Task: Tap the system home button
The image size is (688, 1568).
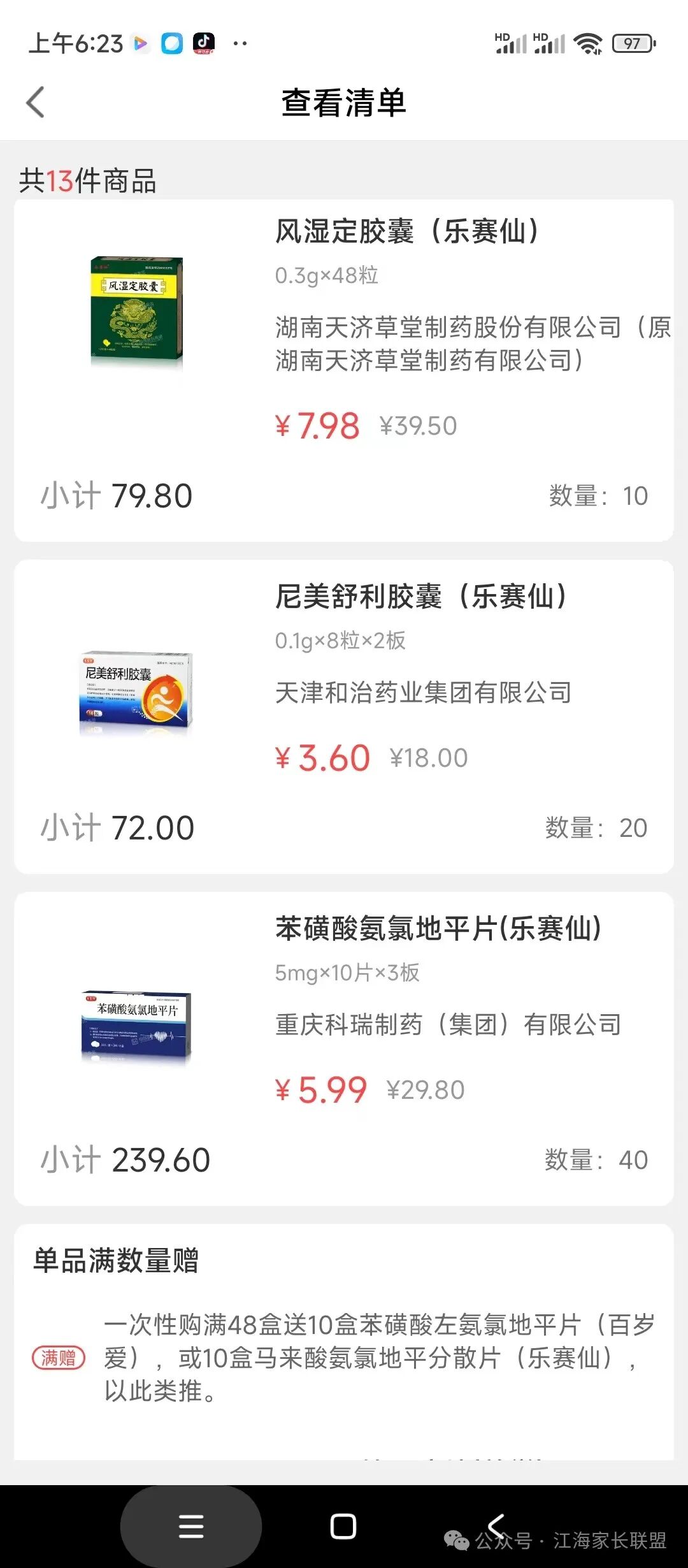Action: click(343, 1526)
